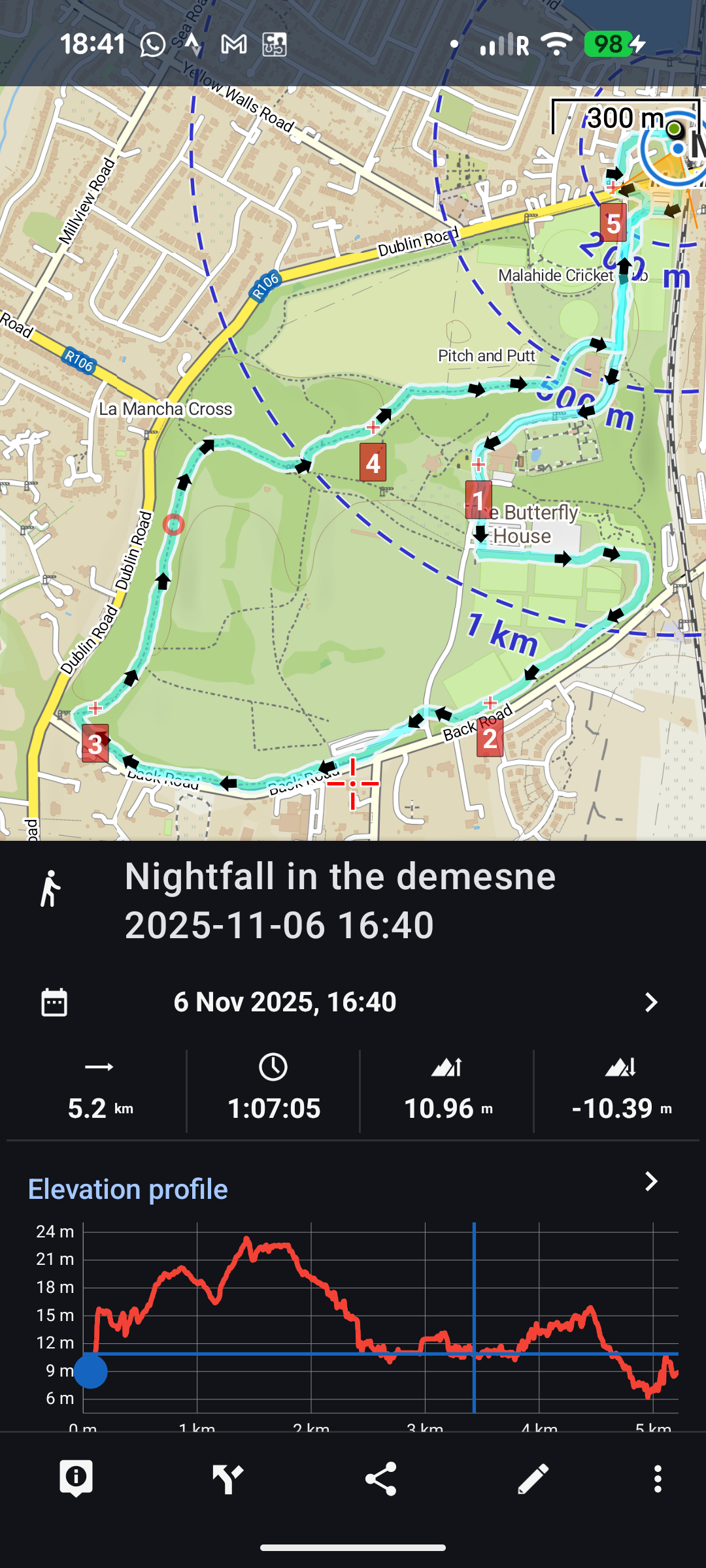This screenshot has width=706, height=1568.
Task: Tap waypoint marker 5 near Dublin Road
Action: point(613,223)
